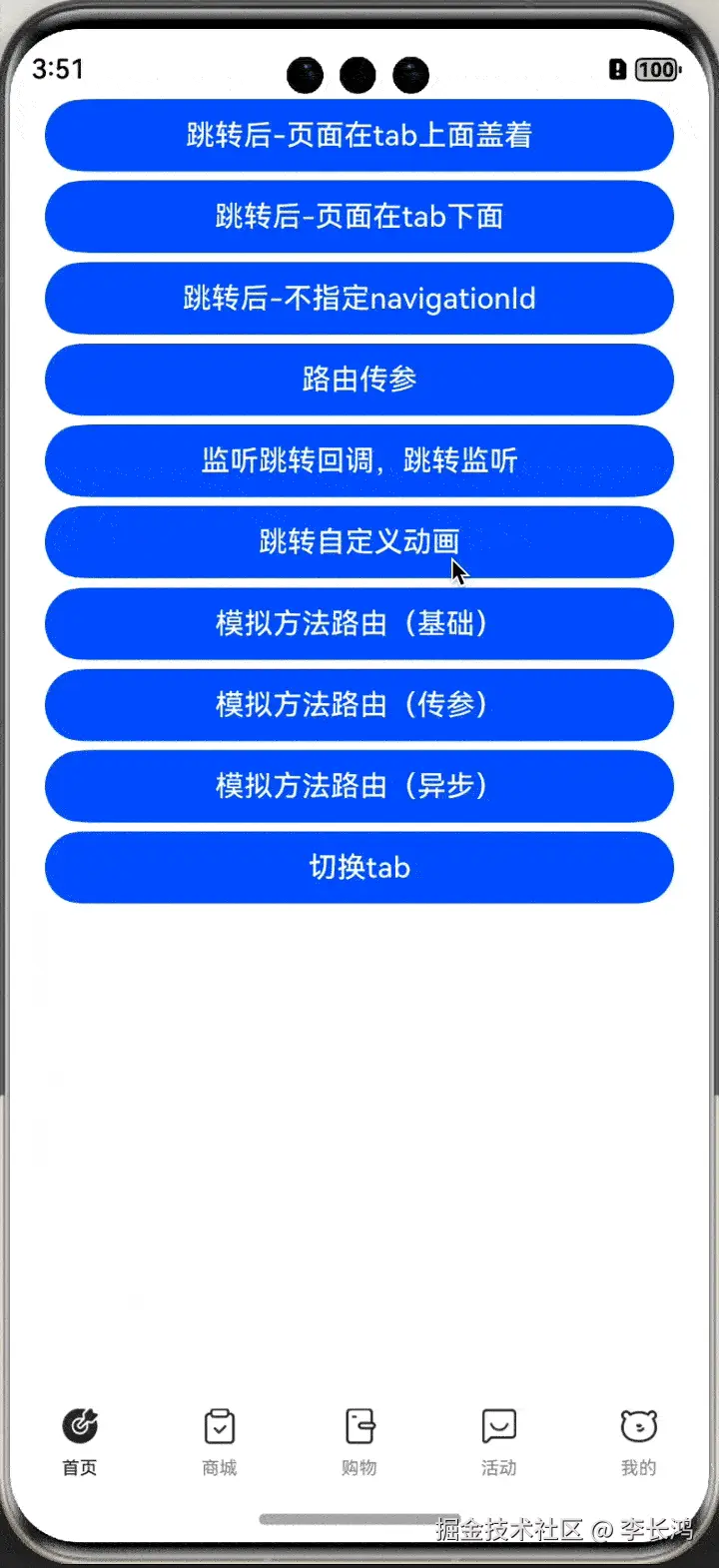Open the 活动 tab
Viewport: 719px width, 1568px height.
499,1441
